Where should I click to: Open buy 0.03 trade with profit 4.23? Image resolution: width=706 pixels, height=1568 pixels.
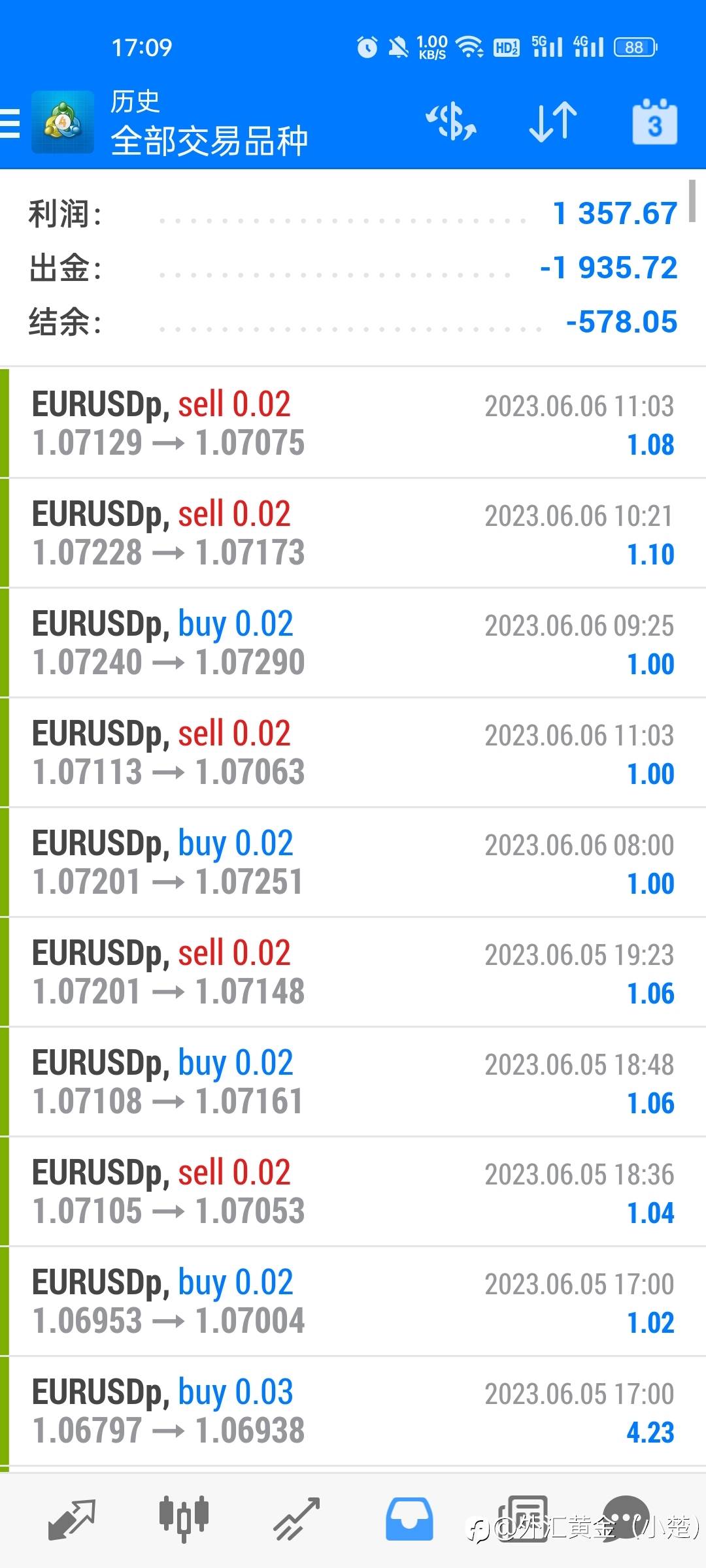[x=353, y=1411]
